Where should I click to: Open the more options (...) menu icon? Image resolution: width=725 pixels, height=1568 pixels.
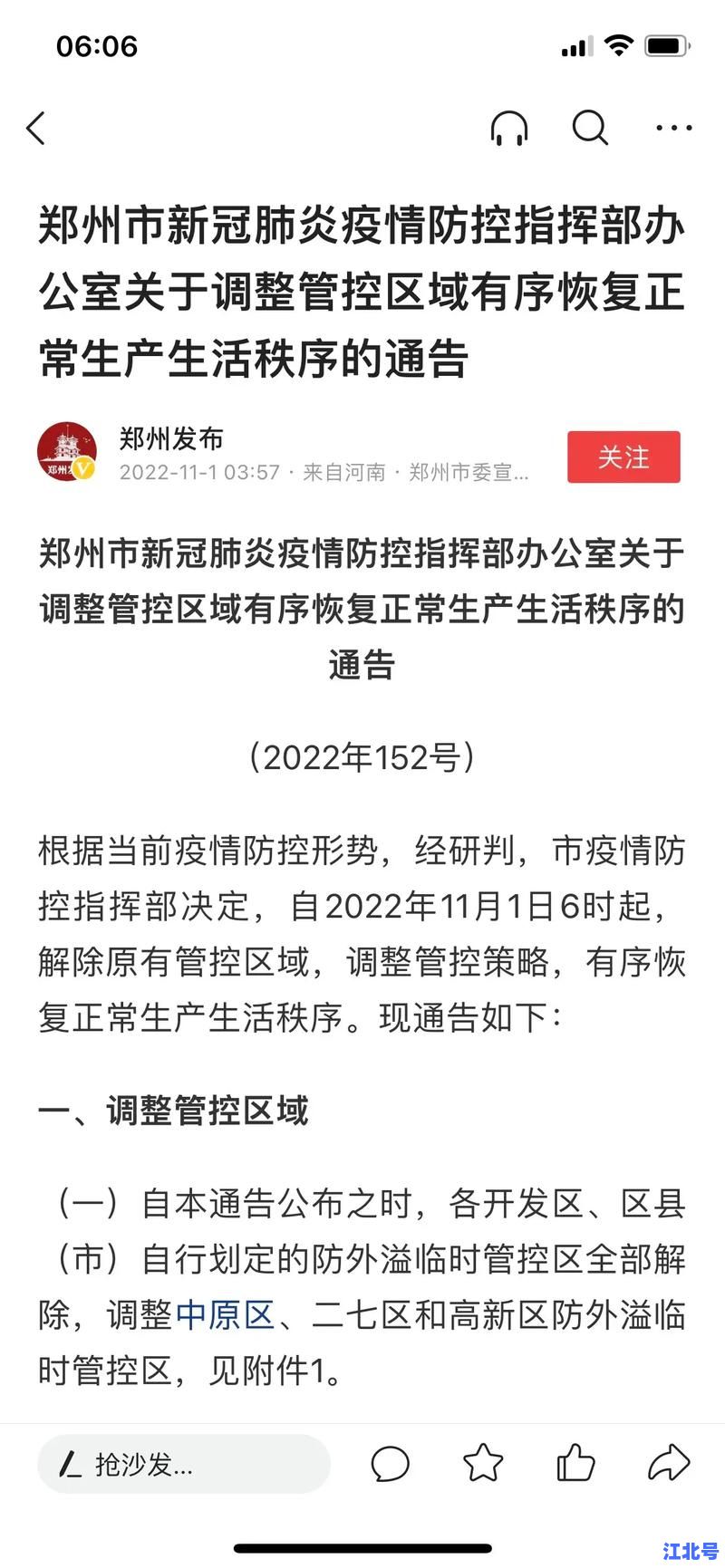(x=673, y=128)
